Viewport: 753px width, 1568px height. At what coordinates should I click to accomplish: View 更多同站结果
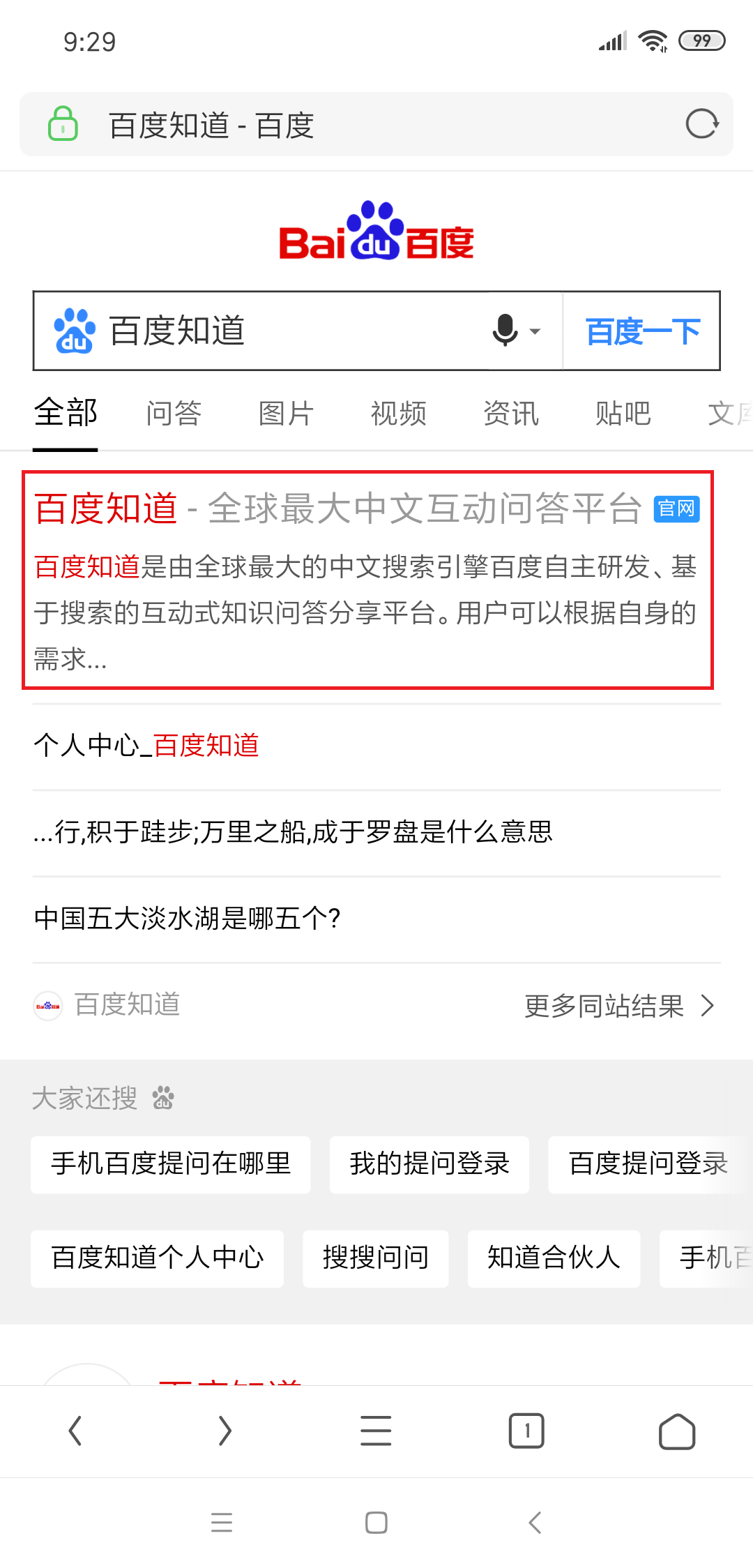pos(618,1006)
